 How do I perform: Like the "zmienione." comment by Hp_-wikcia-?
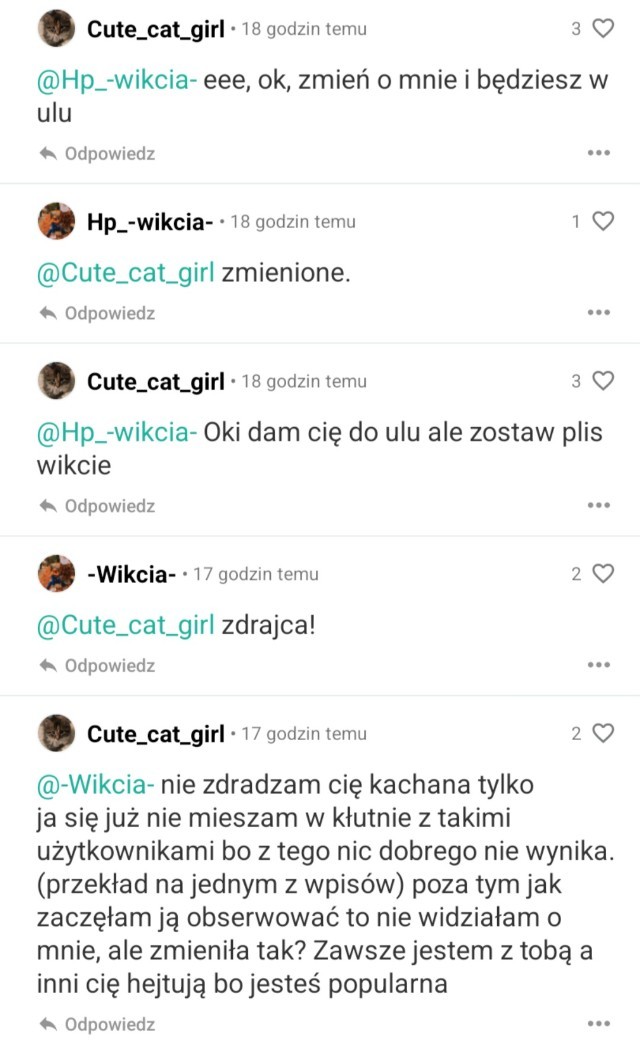(x=603, y=221)
